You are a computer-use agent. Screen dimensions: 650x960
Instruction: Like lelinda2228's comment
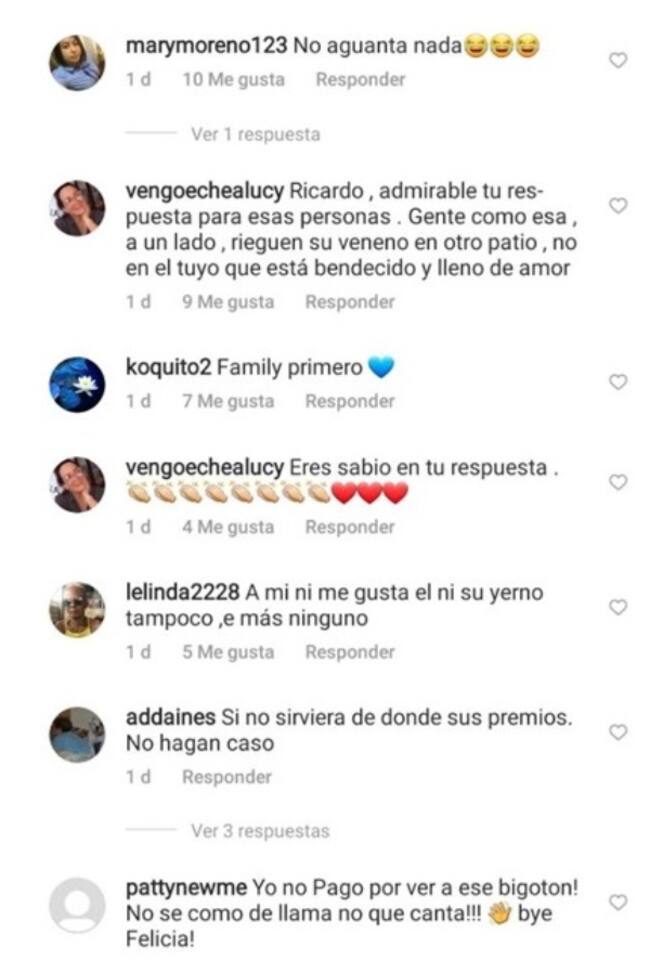[618, 607]
